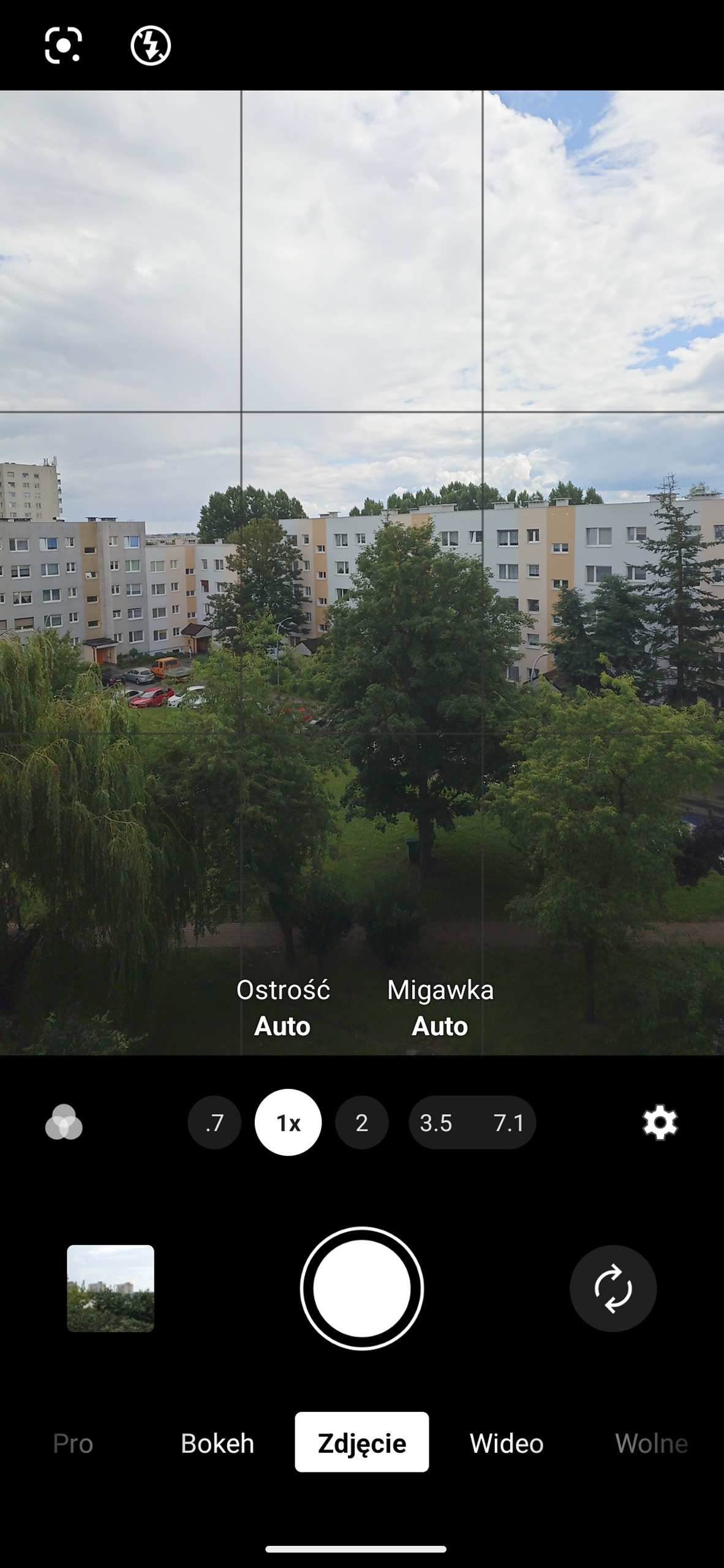Take a photo with shutter button
This screenshot has height=1568, width=724.
point(361,1288)
